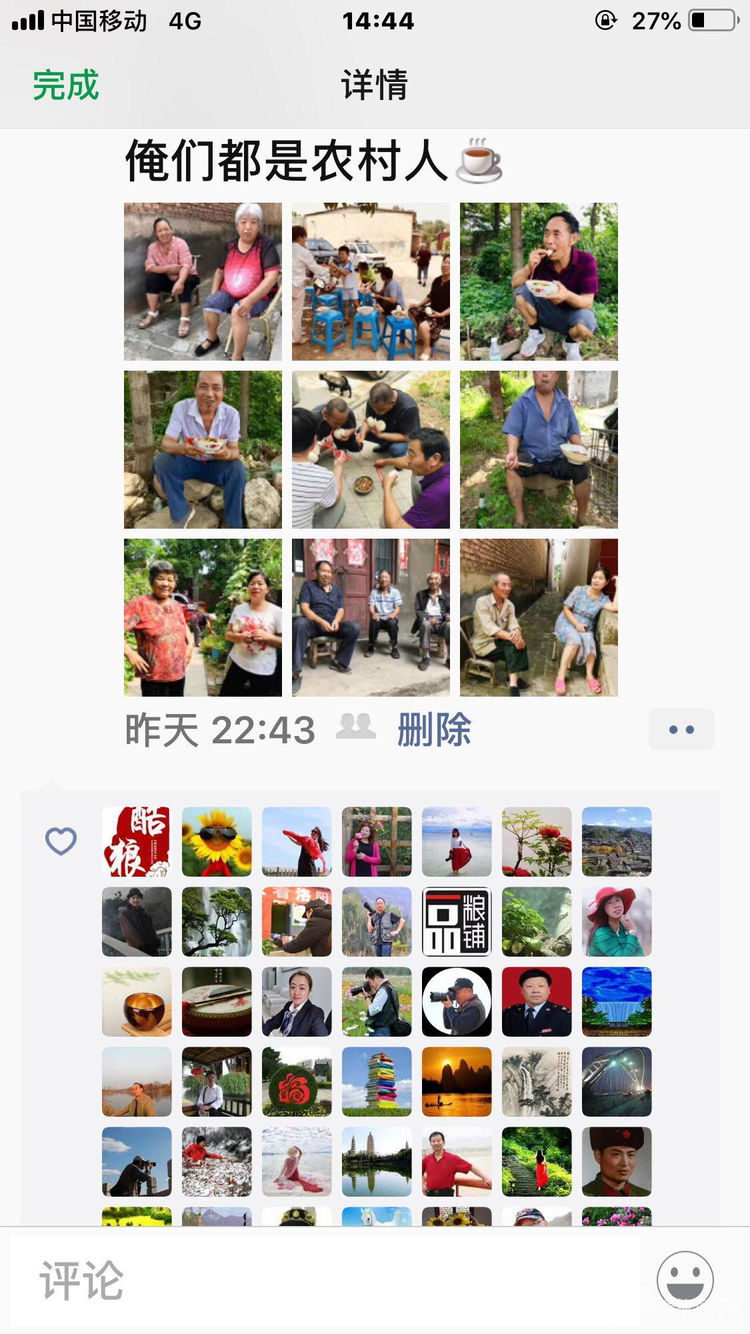Tap the heart like icon
This screenshot has width=750, height=1334.
tap(61, 842)
